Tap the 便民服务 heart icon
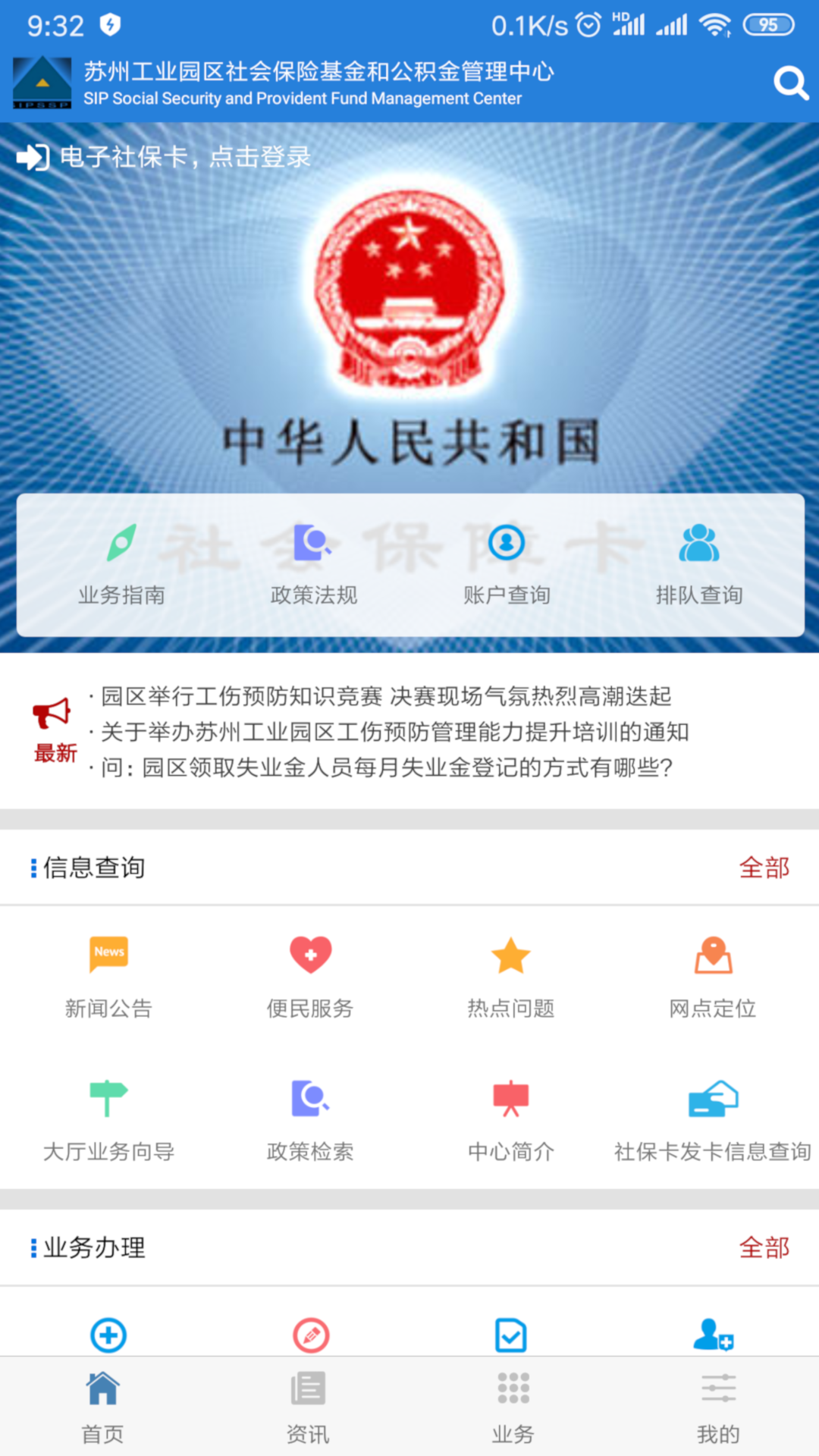This screenshot has height=1456, width=819. pos(309,974)
